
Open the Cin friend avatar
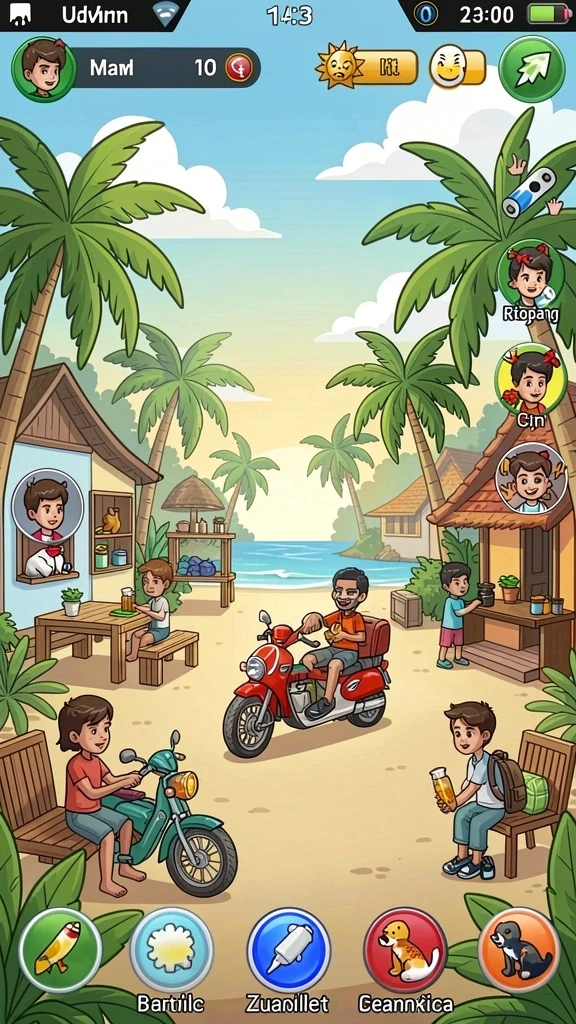coord(530,378)
